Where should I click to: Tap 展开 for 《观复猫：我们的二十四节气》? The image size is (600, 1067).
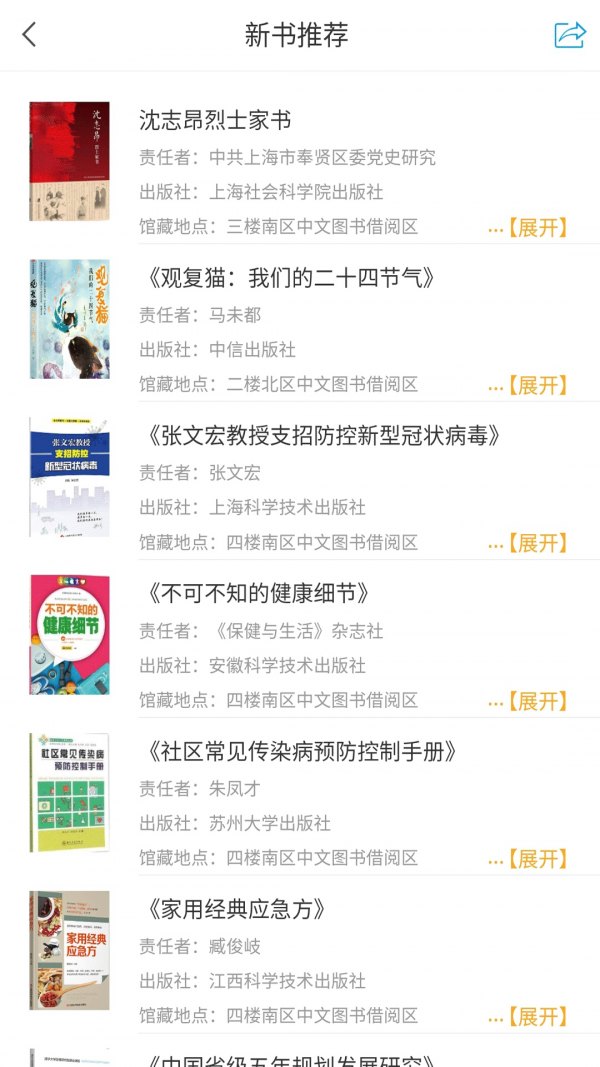click(x=529, y=386)
